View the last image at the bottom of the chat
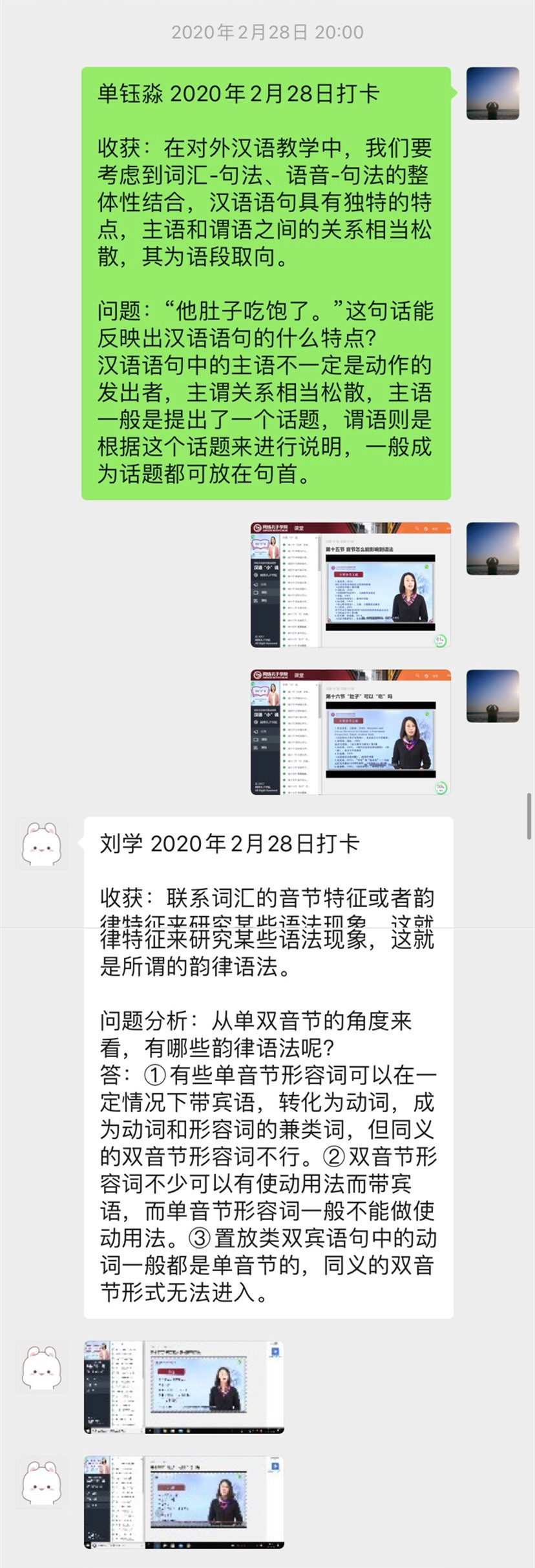The image size is (535, 1568). (x=184, y=1501)
